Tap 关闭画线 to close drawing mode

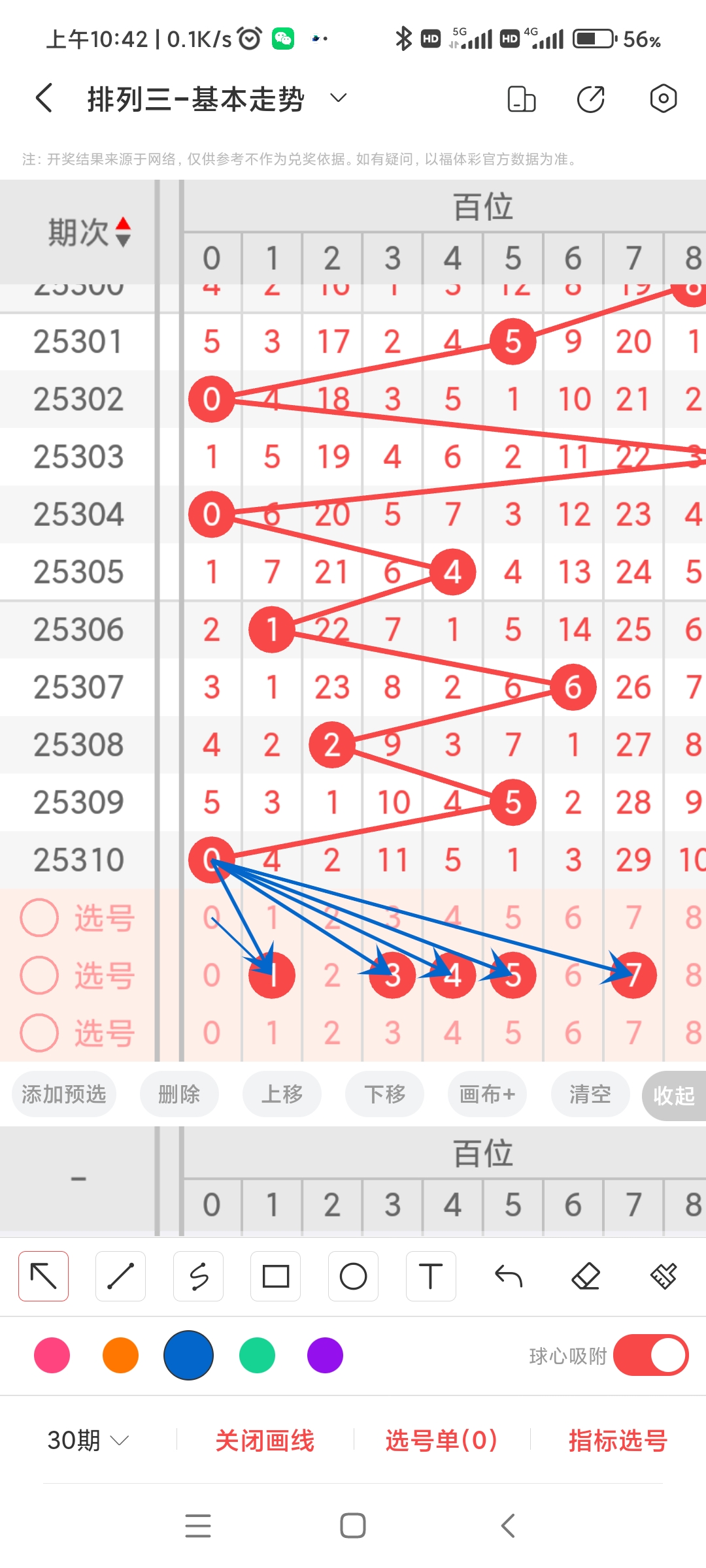point(265,1443)
